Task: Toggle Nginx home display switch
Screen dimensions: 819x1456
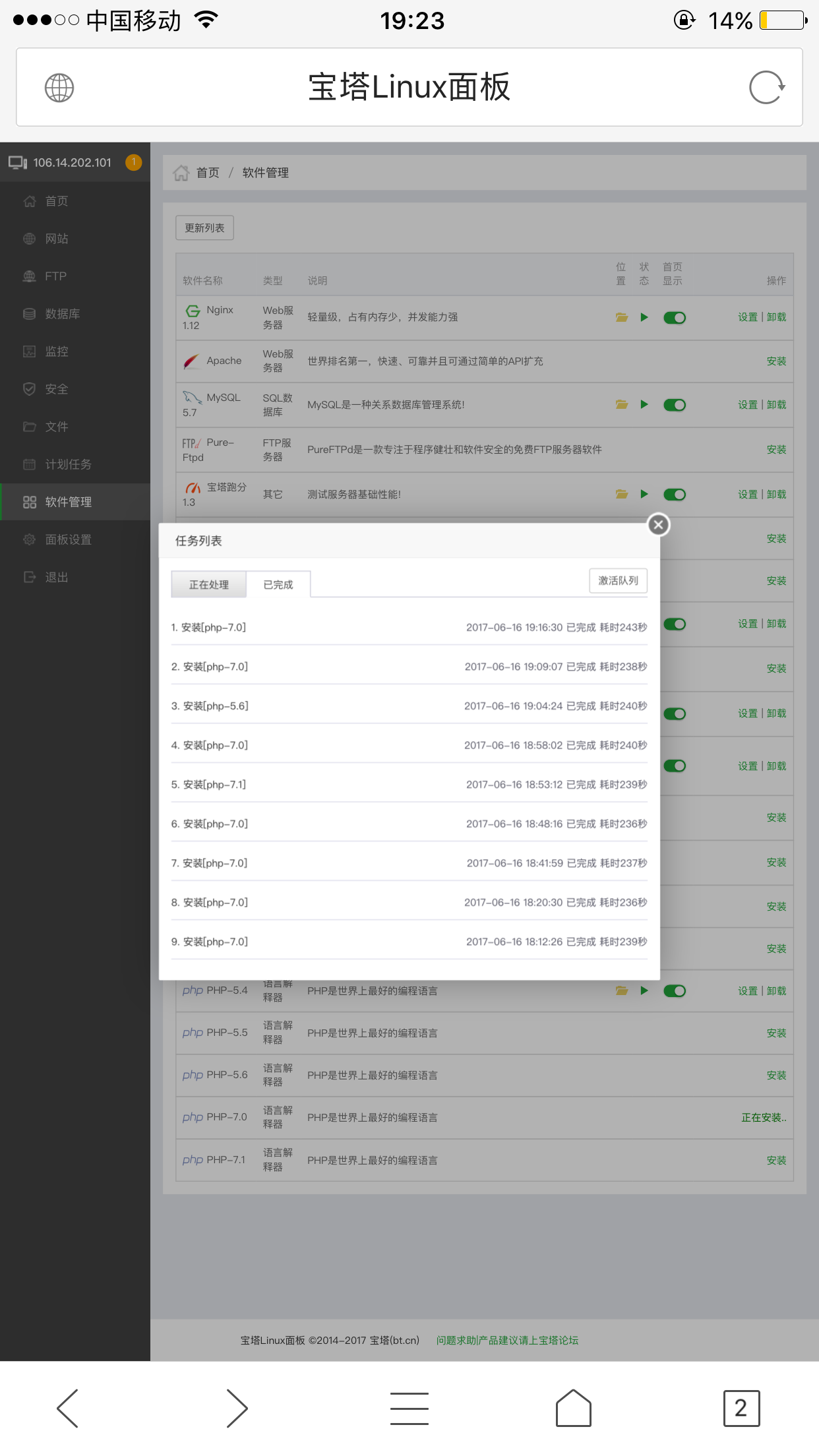Action: 675,318
